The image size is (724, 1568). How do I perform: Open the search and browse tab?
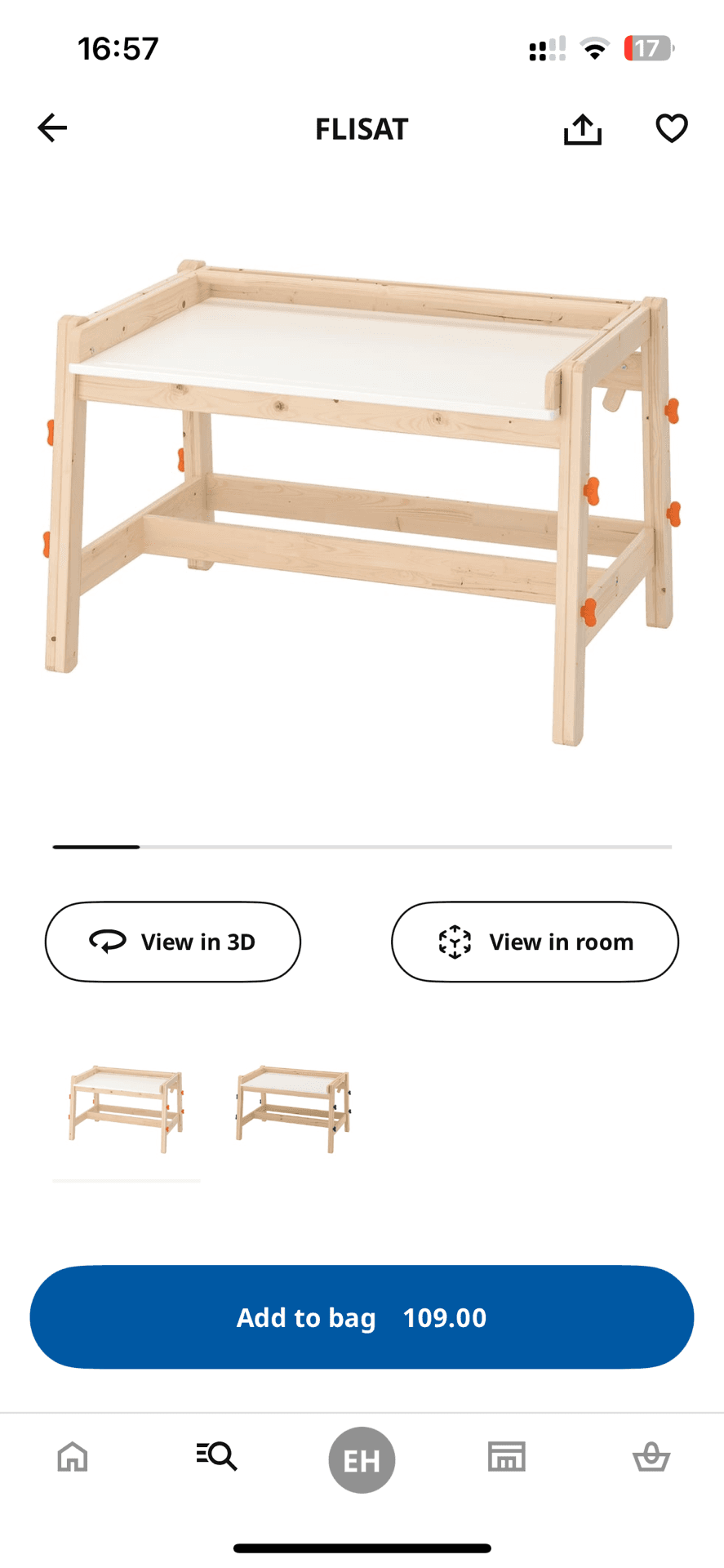(x=217, y=1456)
